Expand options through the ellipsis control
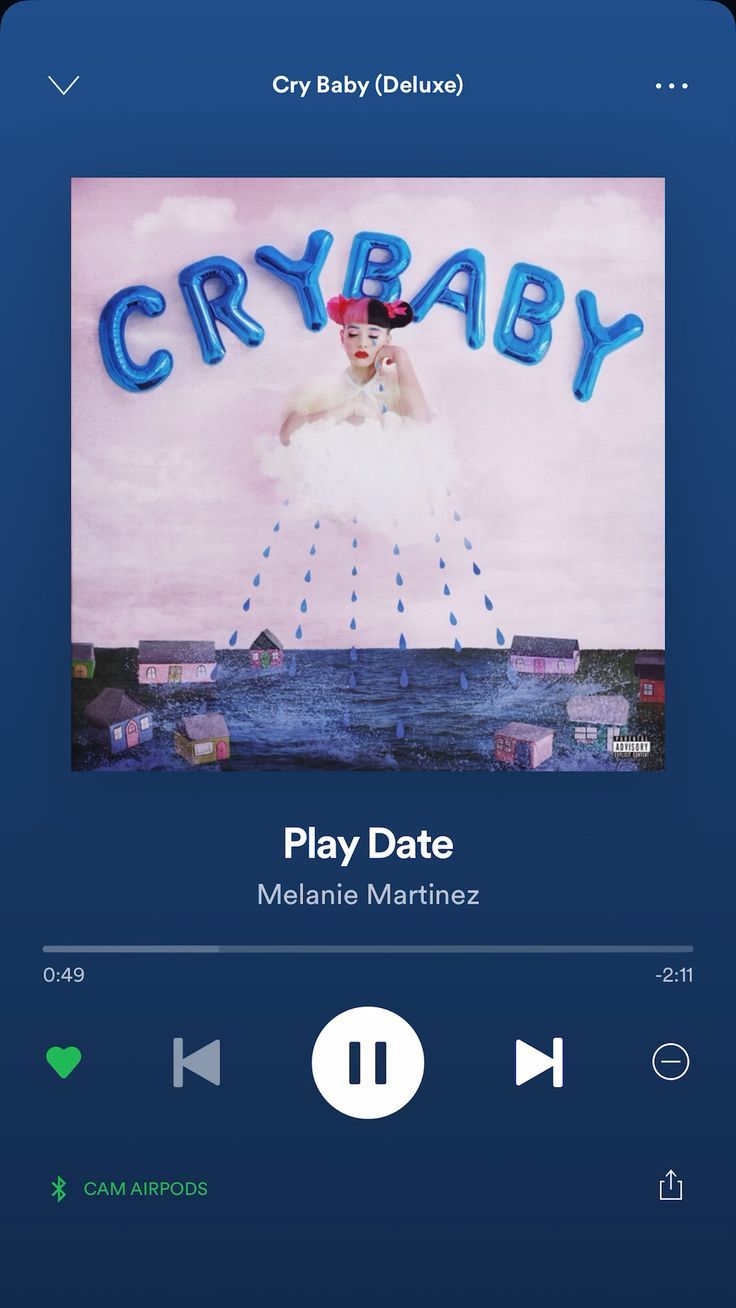The image size is (736, 1308). tap(670, 85)
